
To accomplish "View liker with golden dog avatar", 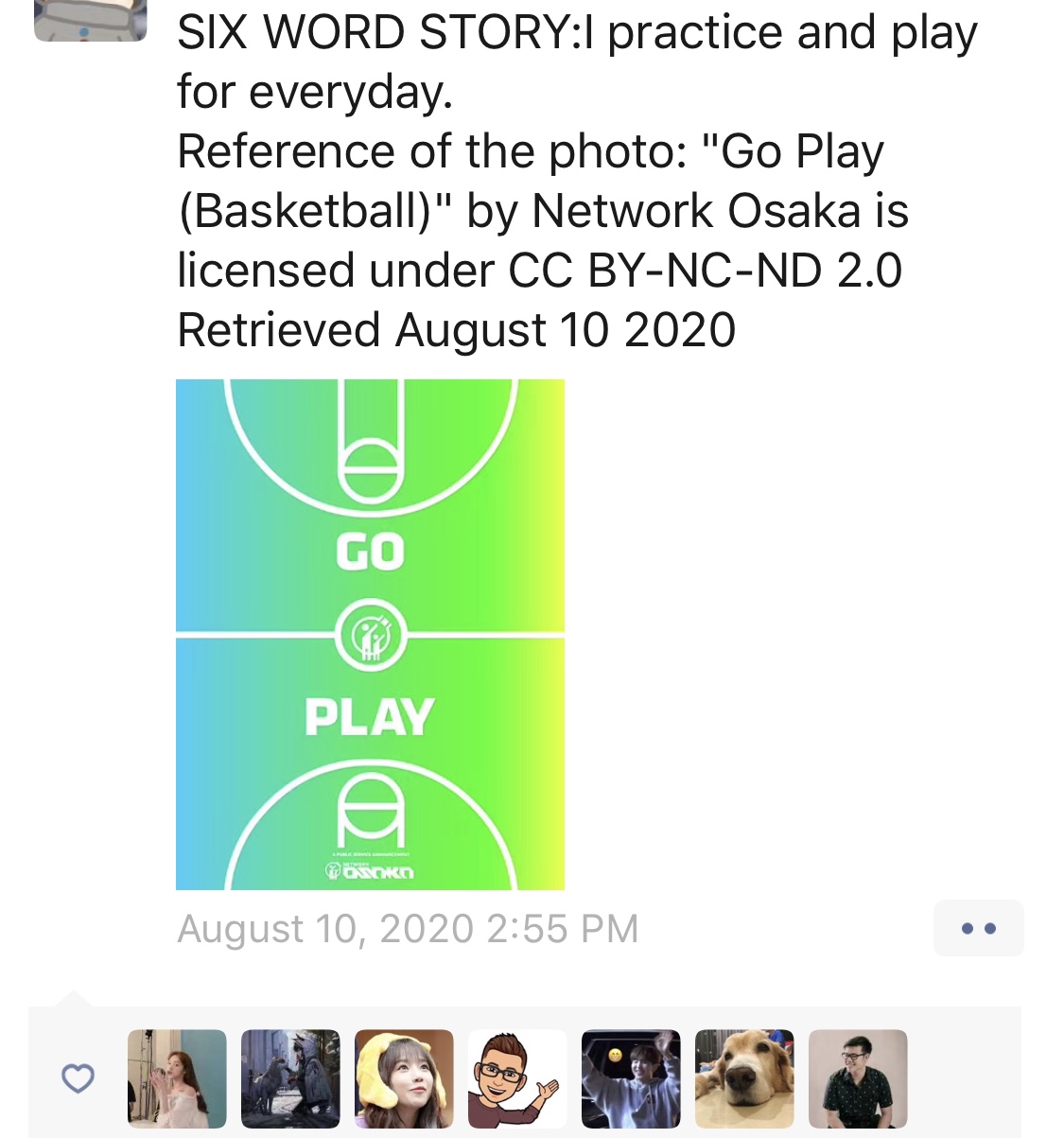I will (x=744, y=1078).
